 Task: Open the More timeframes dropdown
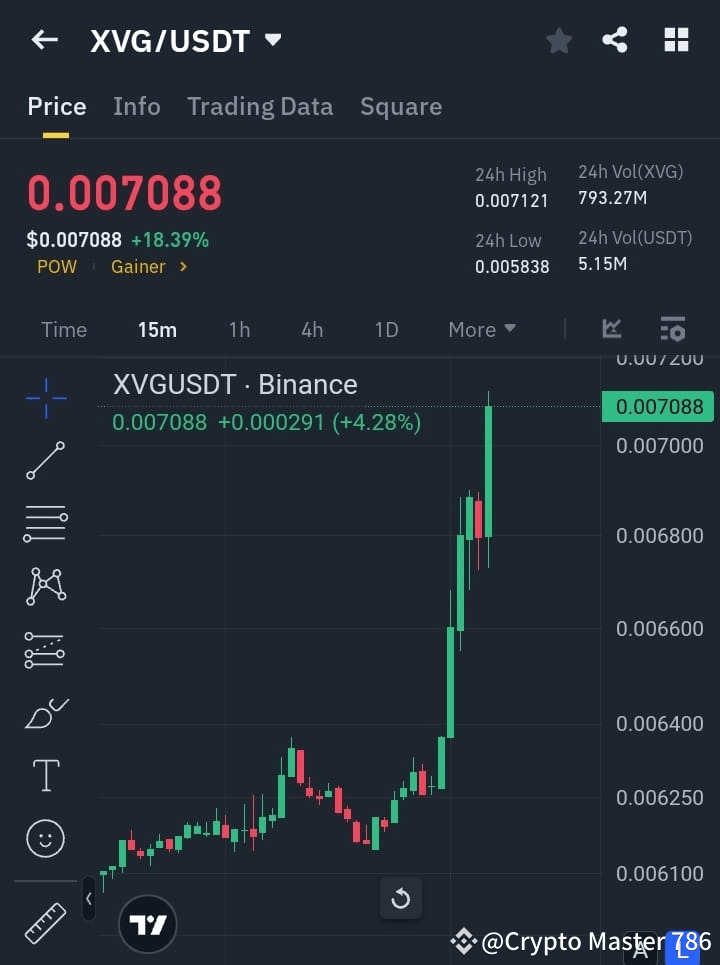(x=481, y=329)
